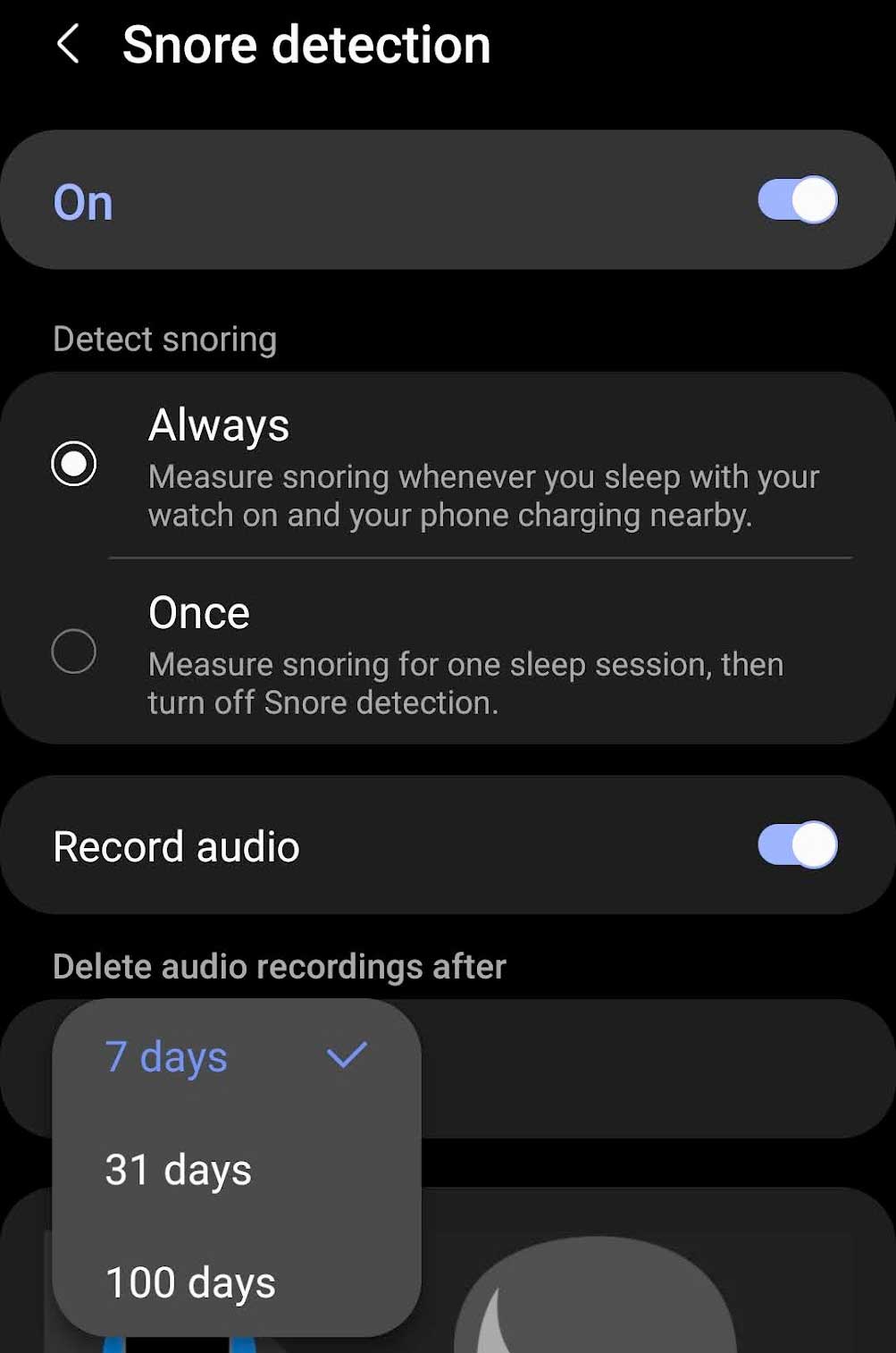Turn off the Snore detection switch
Viewport: 896px width, 1353px height.
796,200
